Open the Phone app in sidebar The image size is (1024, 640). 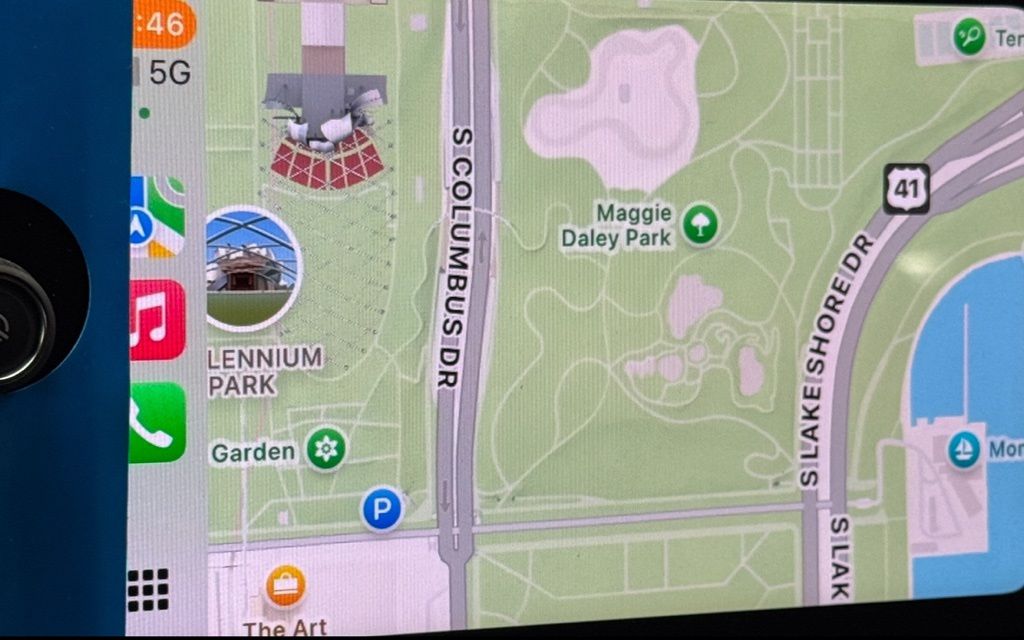click(157, 422)
